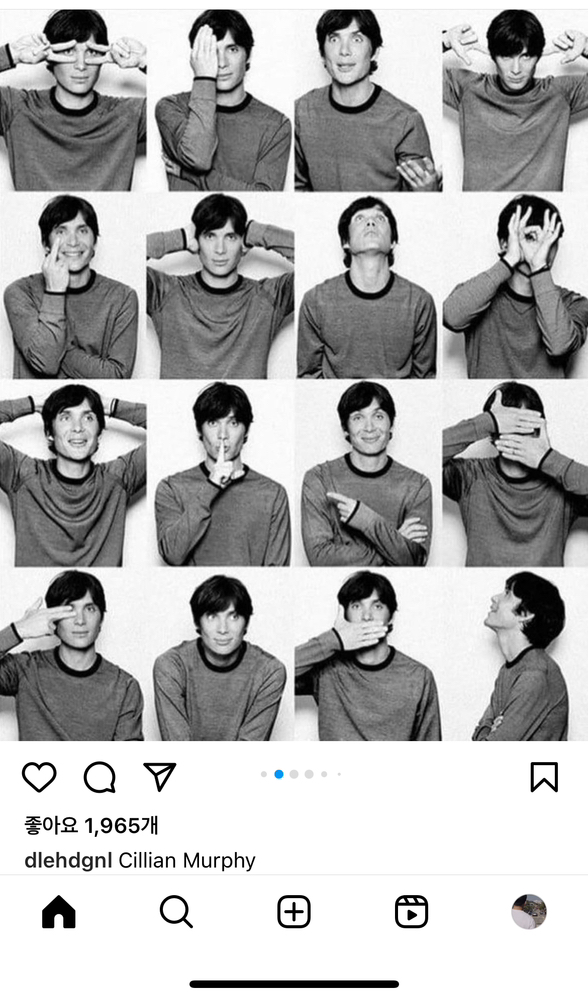588x1000 pixels.
Task: Open dlehdgnl's profile from the caption
Action: click(68, 860)
